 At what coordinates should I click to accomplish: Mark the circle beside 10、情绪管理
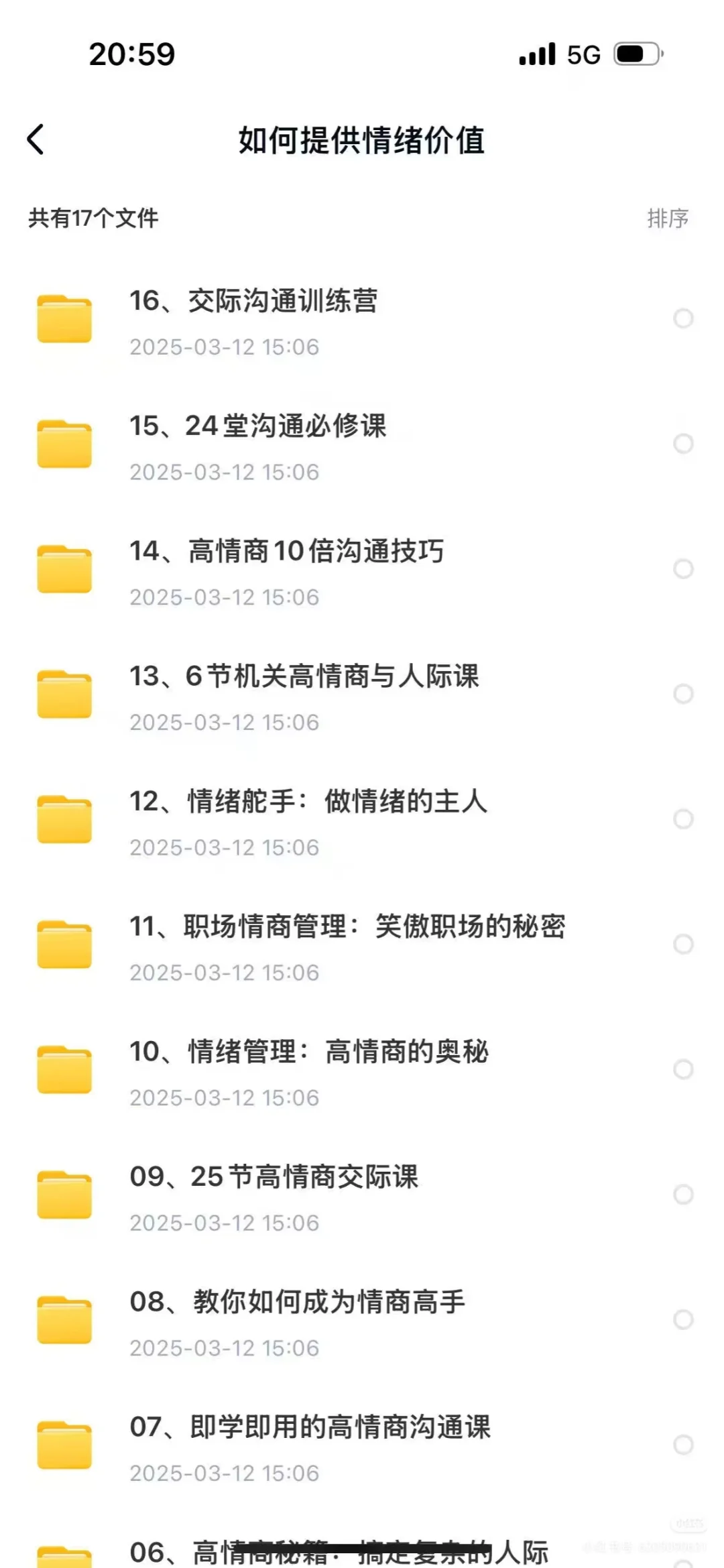(x=683, y=1069)
